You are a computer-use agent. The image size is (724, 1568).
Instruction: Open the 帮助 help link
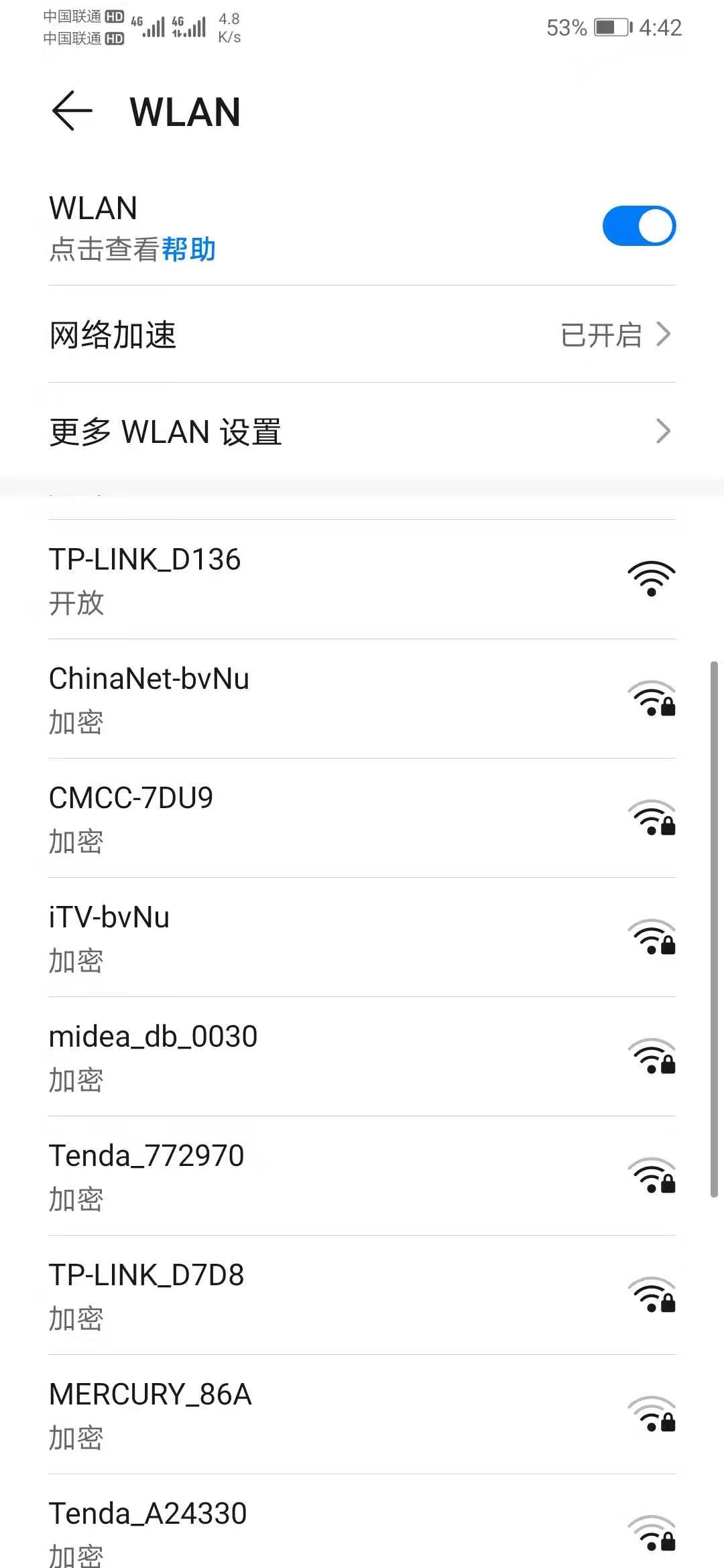[188, 249]
